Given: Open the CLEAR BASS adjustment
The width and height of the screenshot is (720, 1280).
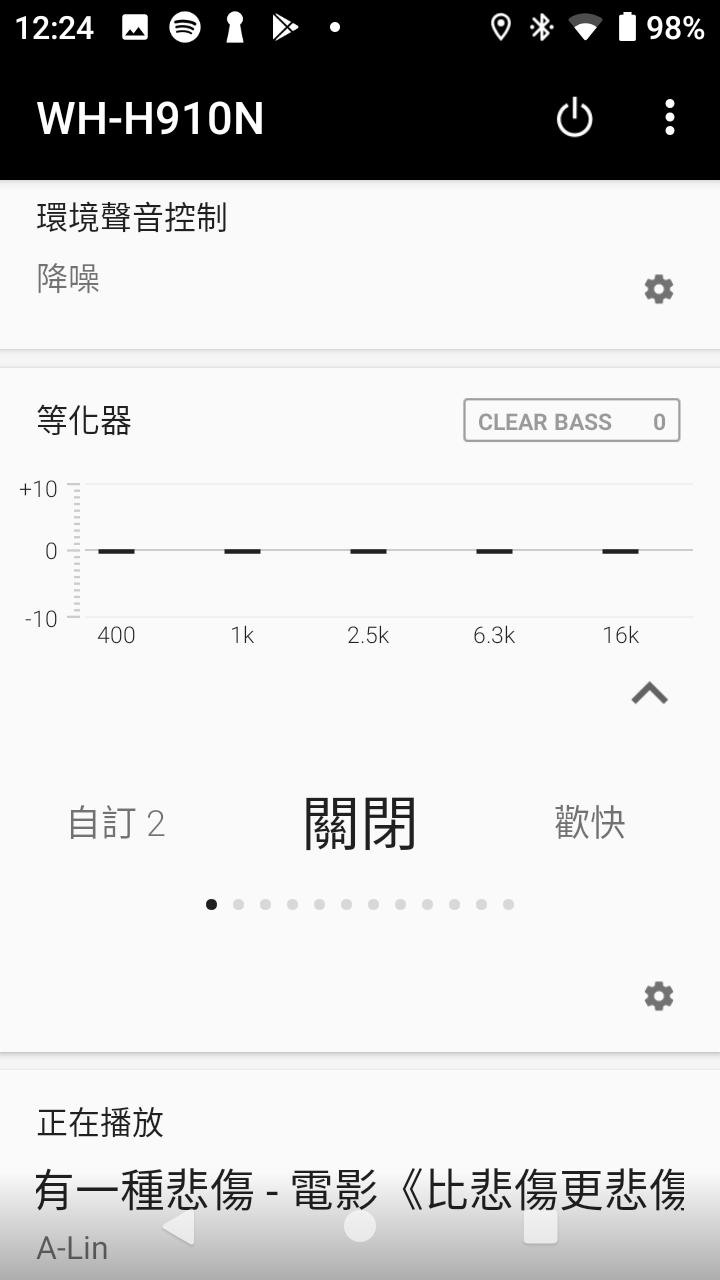Looking at the screenshot, I should coord(571,421).
